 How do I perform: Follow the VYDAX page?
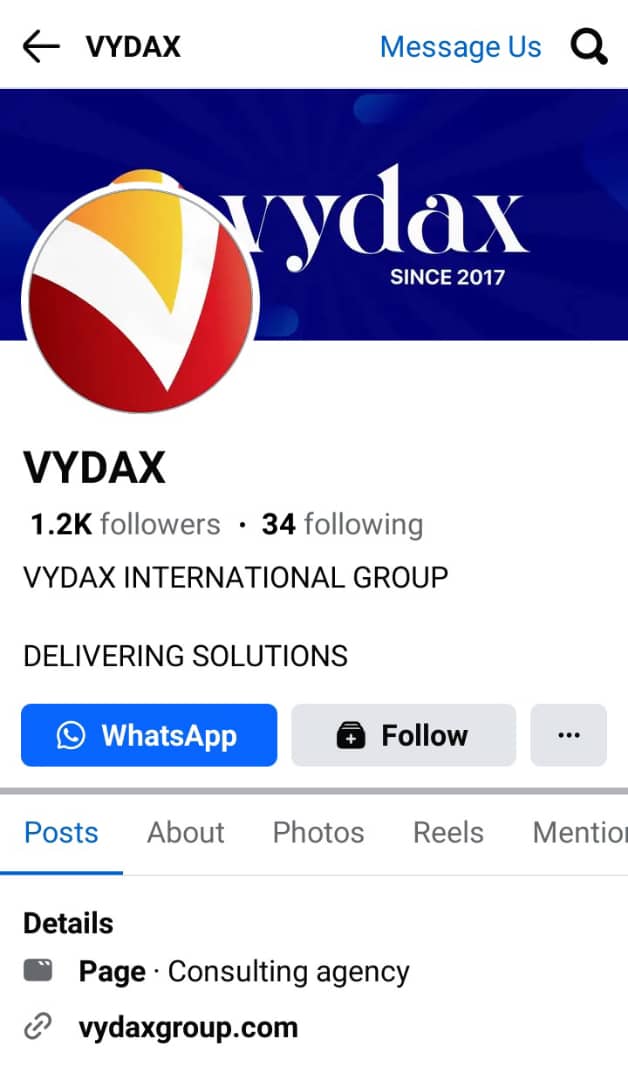coord(403,736)
